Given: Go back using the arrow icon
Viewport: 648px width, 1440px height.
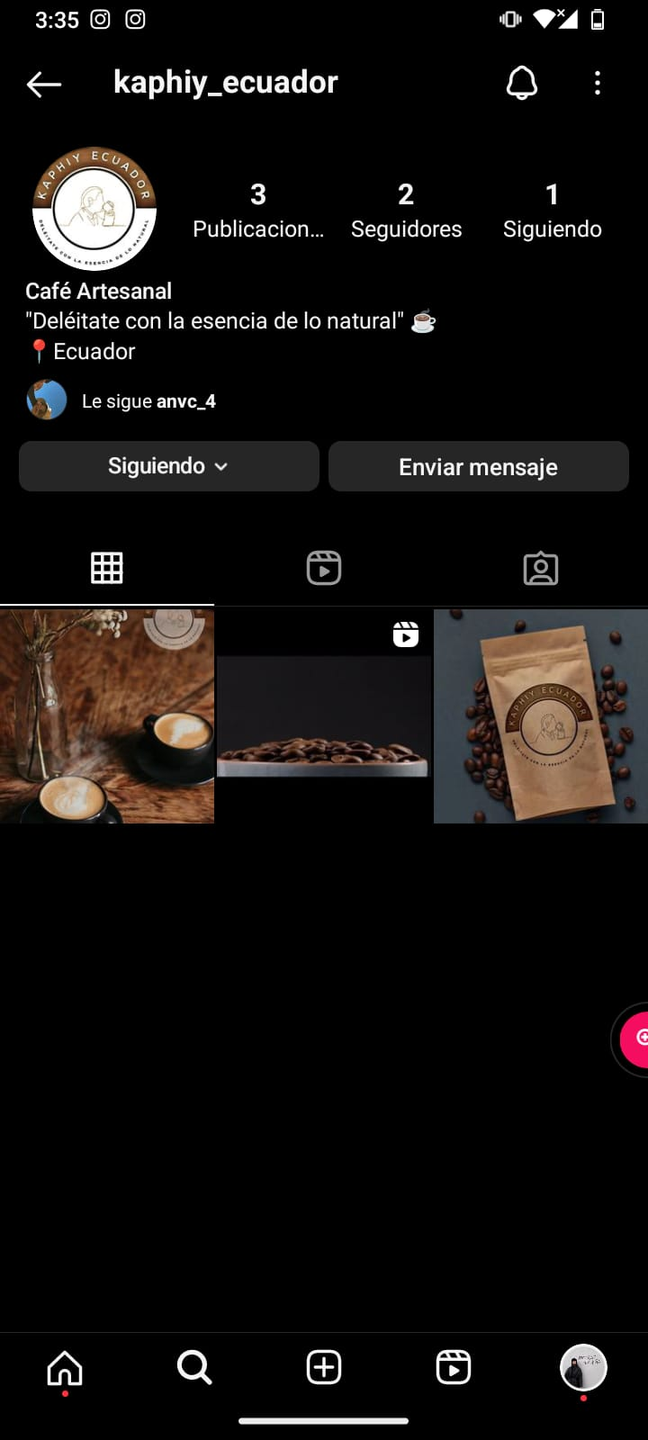Looking at the screenshot, I should [44, 84].
